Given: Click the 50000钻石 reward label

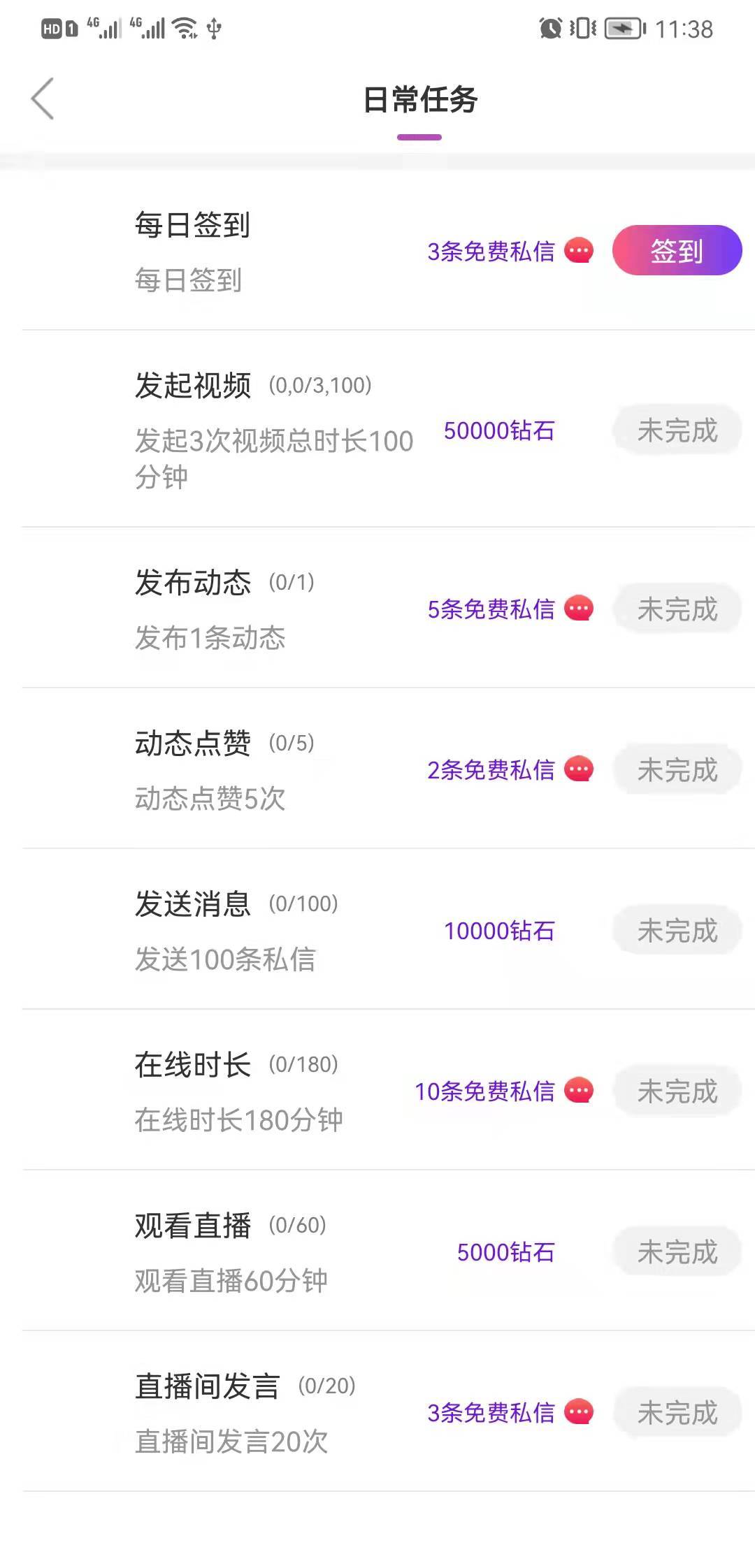Looking at the screenshot, I should (x=498, y=432).
